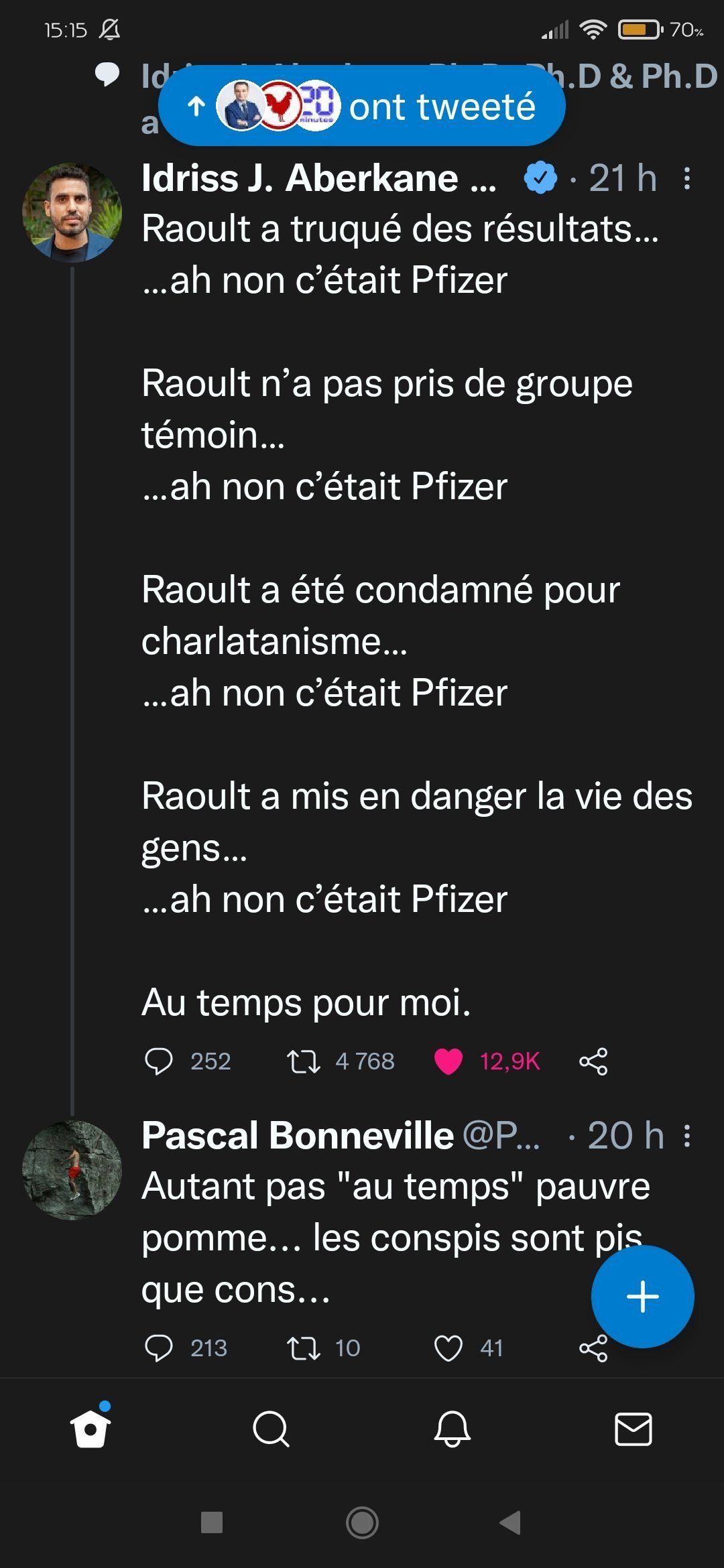Switch to the Search tab
This screenshot has width=724, height=1568.
click(271, 1429)
